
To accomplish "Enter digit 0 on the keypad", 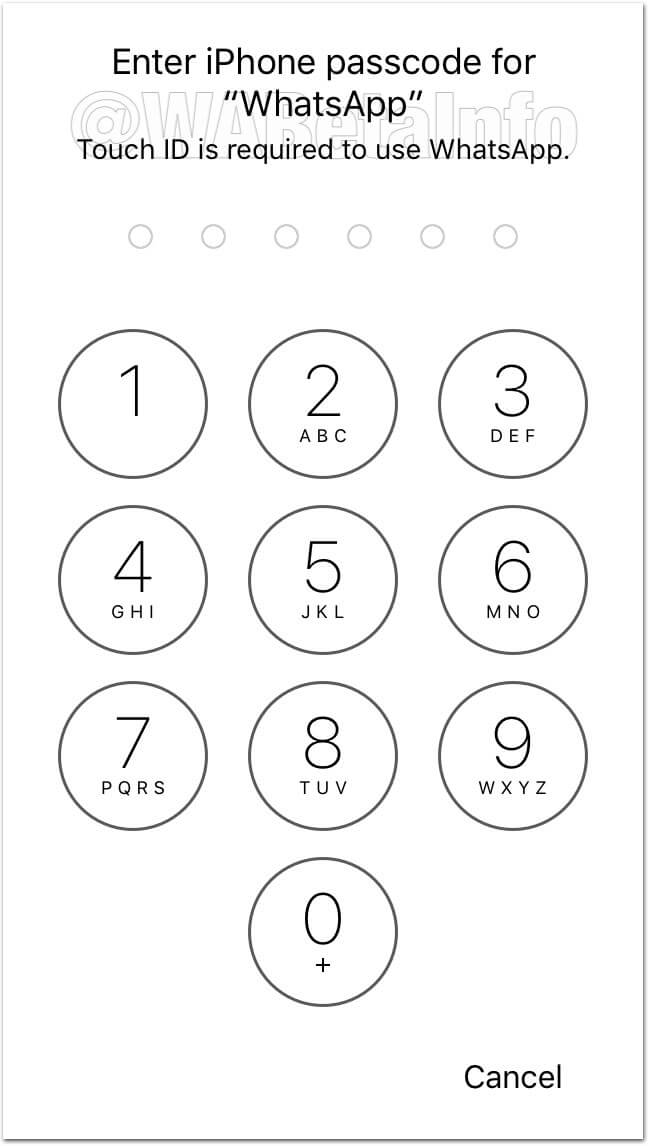I will (x=323, y=932).
